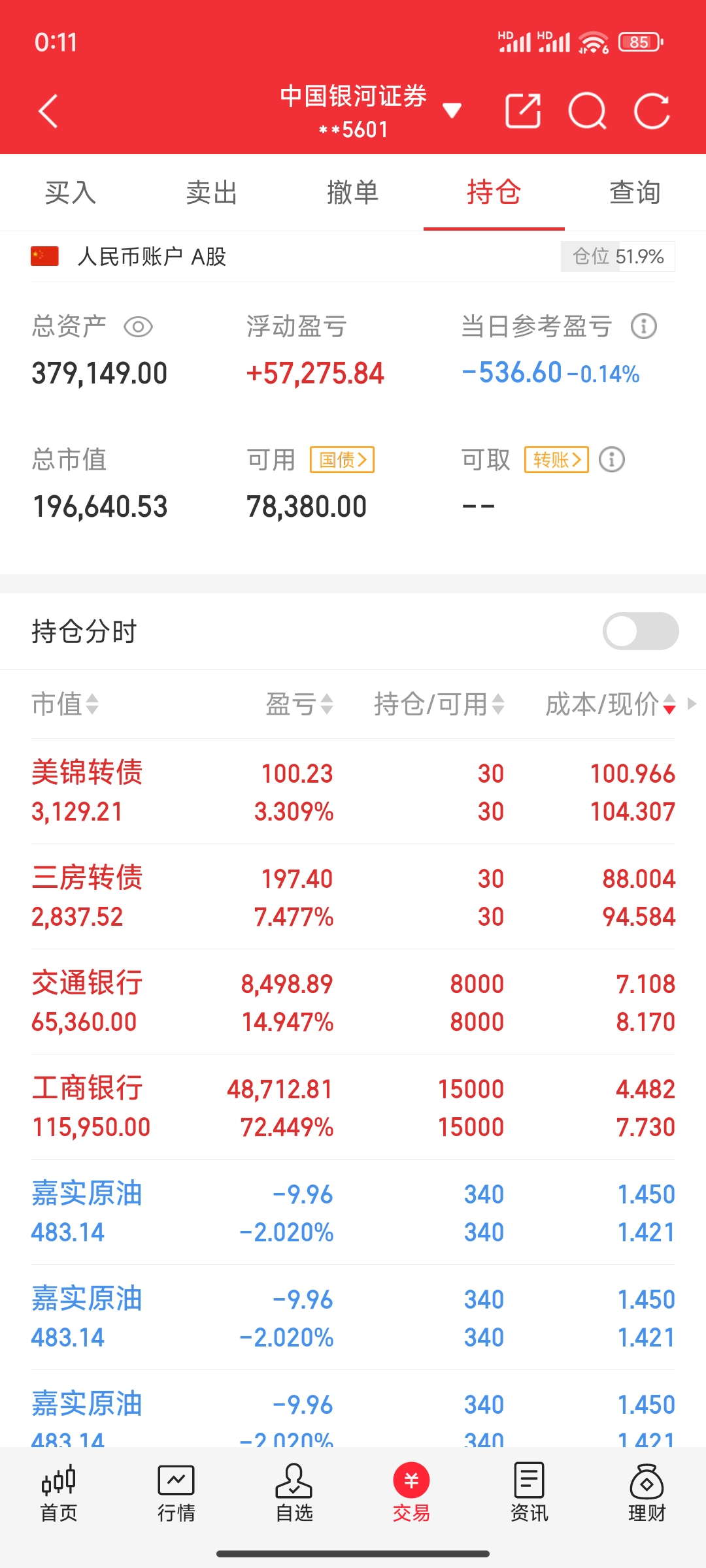Tap the 国债 button next to 可用

(342, 460)
